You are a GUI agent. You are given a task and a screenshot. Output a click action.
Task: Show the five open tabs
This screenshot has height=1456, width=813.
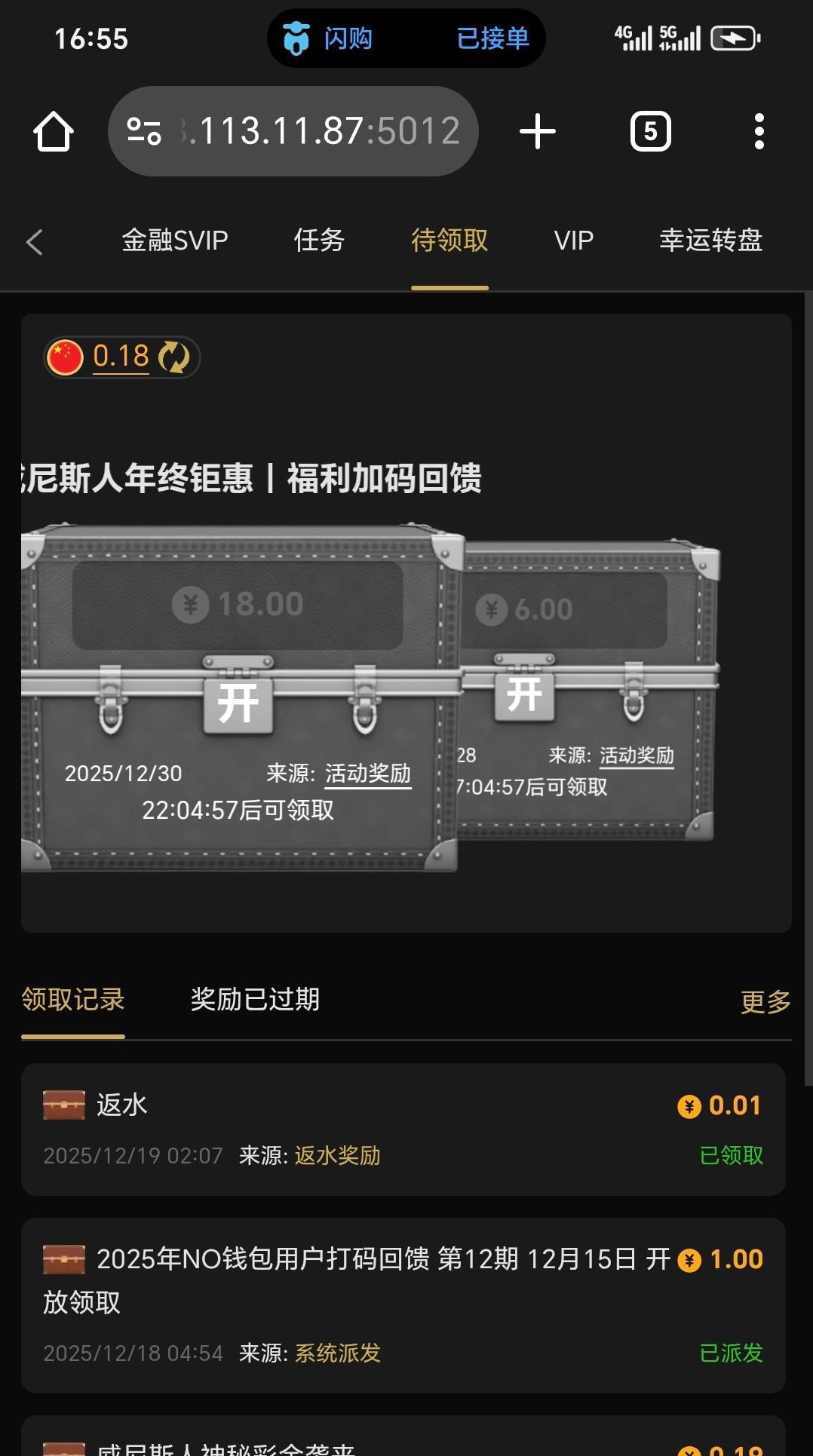pyautogui.click(x=650, y=132)
